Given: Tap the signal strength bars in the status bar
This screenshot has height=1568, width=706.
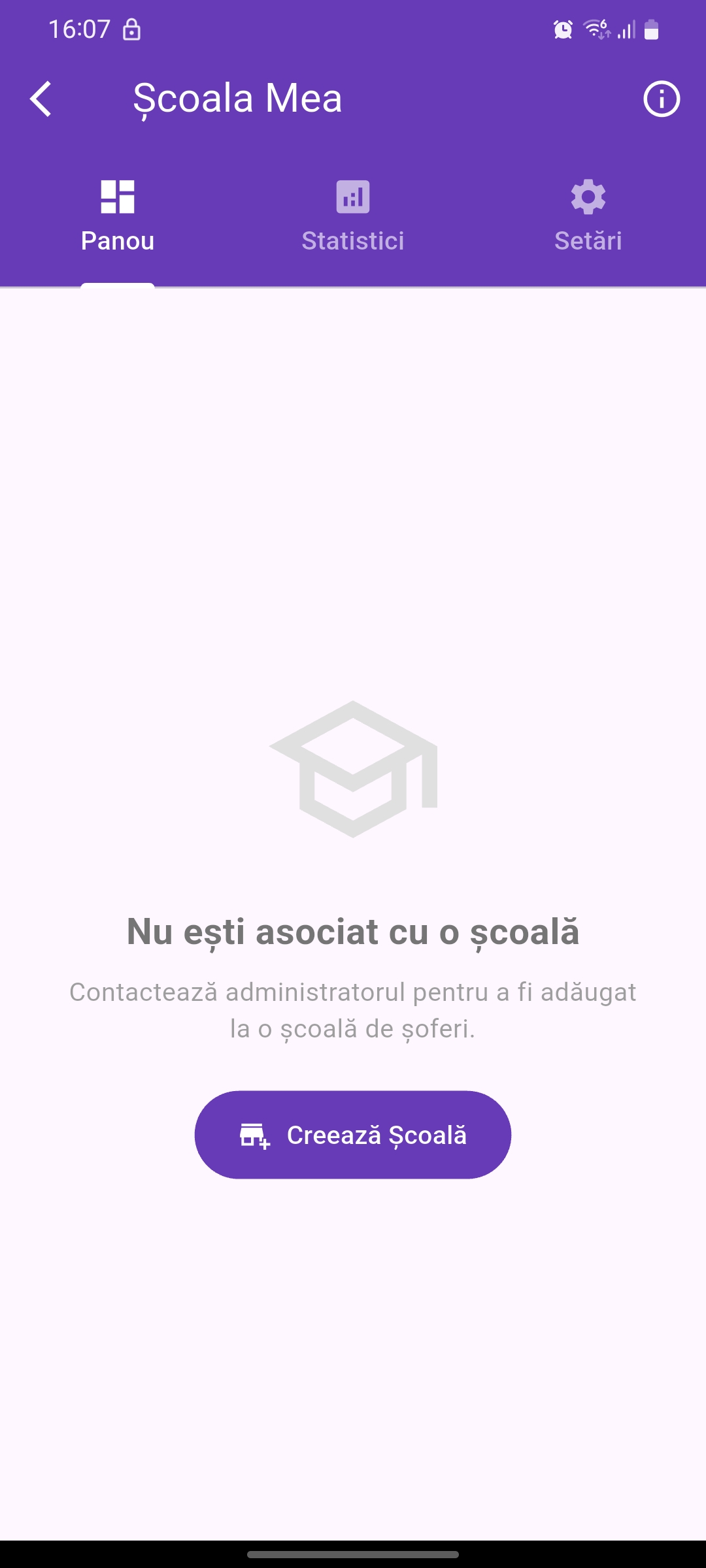Looking at the screenshot, I should tap(626, 28).
